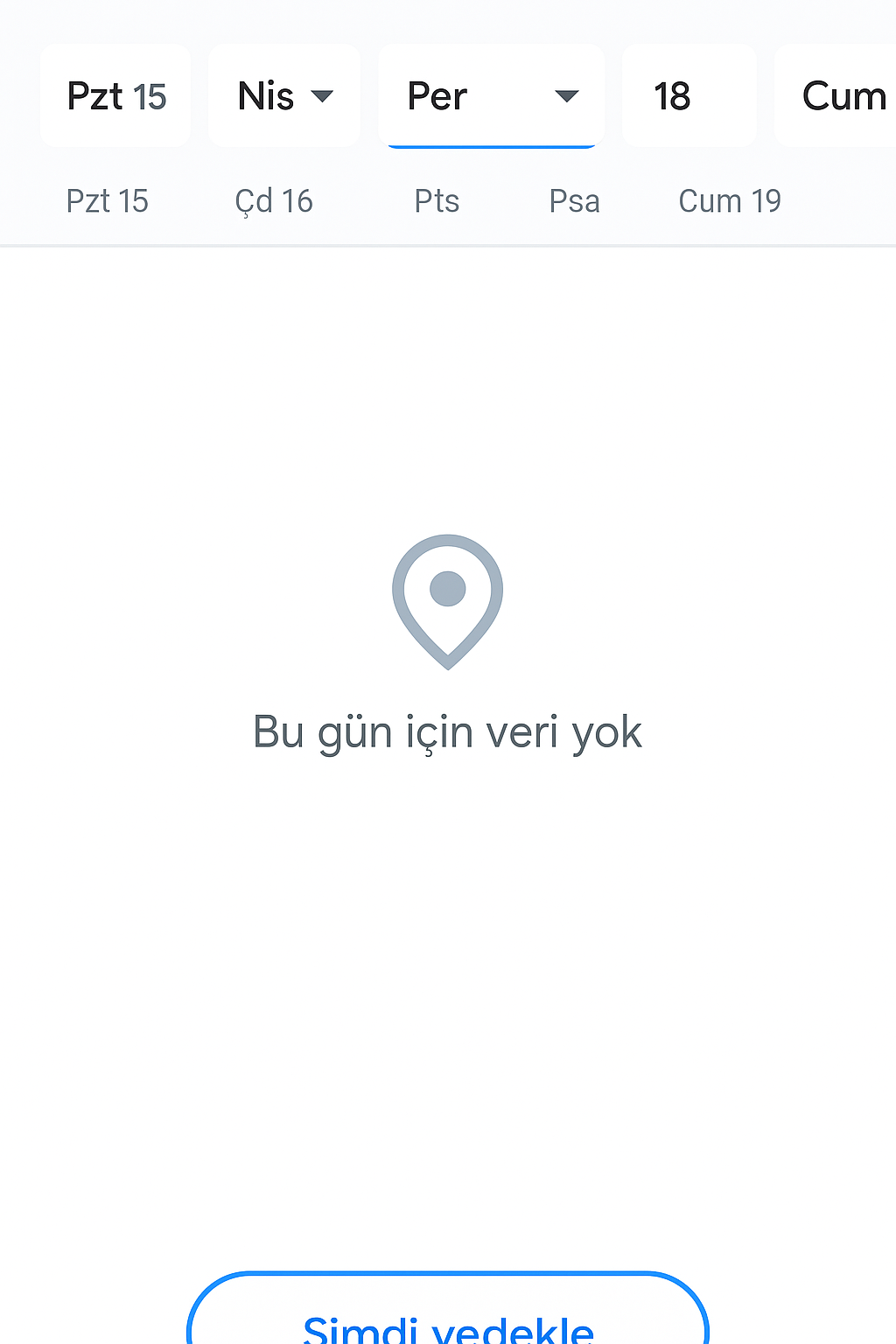
Task: Tap the Şimdi yedekle button
Action: point(448,1315)
